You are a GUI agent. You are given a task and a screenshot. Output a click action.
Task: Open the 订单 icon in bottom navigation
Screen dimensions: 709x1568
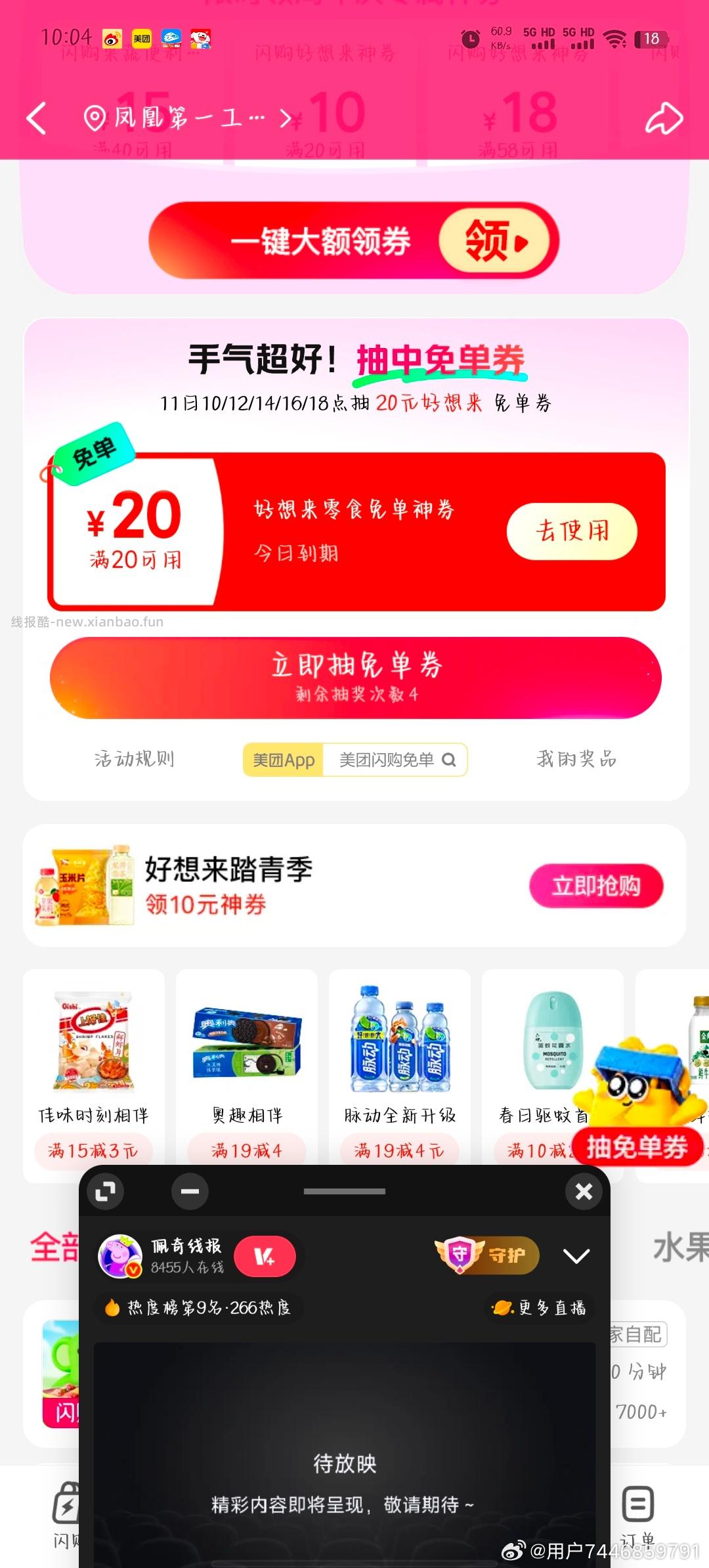(637, 1504)
